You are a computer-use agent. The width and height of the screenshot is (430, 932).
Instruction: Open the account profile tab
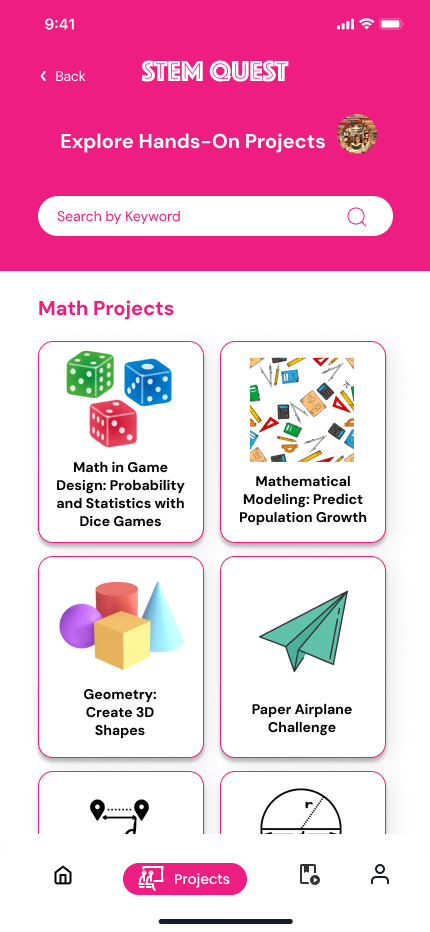point(379,874)
